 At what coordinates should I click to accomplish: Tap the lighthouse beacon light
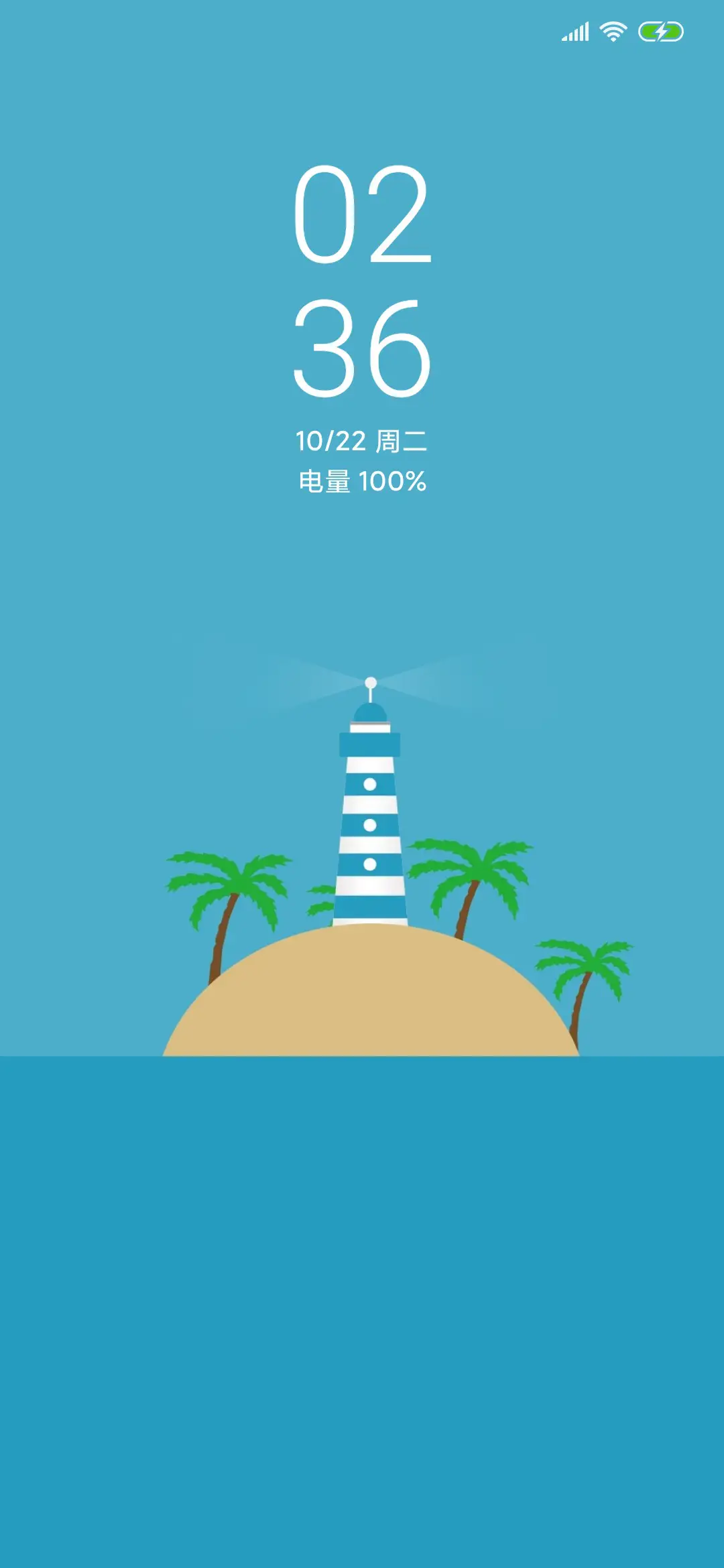[369, 681]
